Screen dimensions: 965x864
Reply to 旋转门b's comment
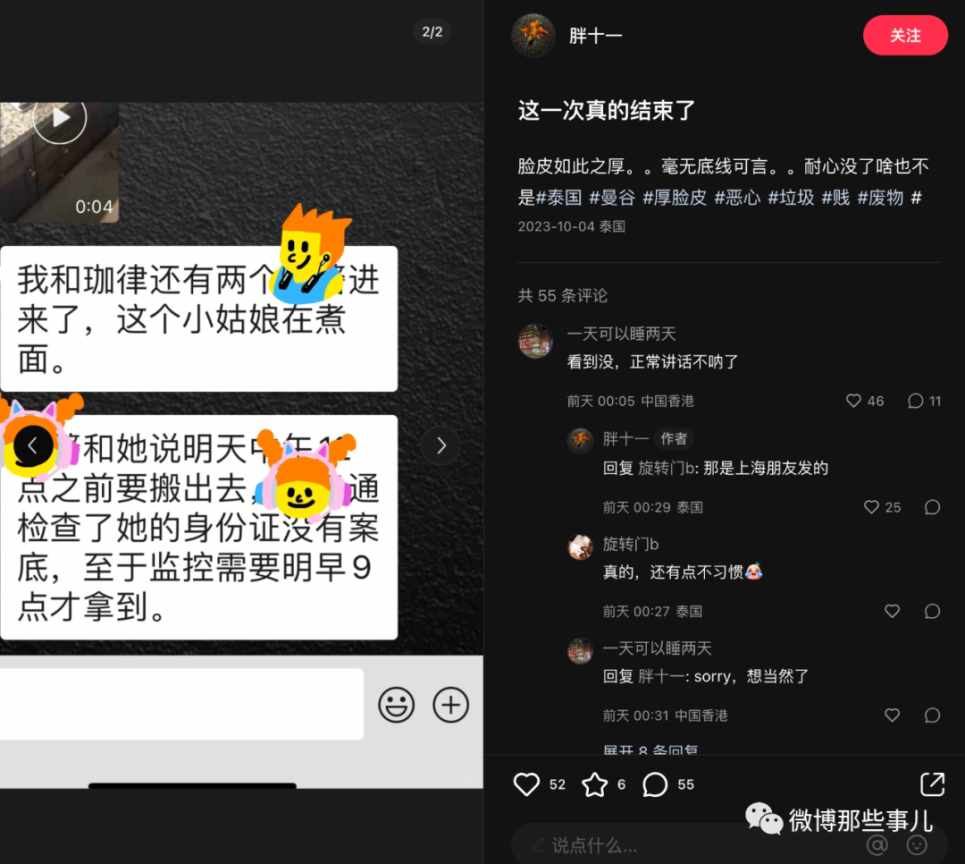932,611
